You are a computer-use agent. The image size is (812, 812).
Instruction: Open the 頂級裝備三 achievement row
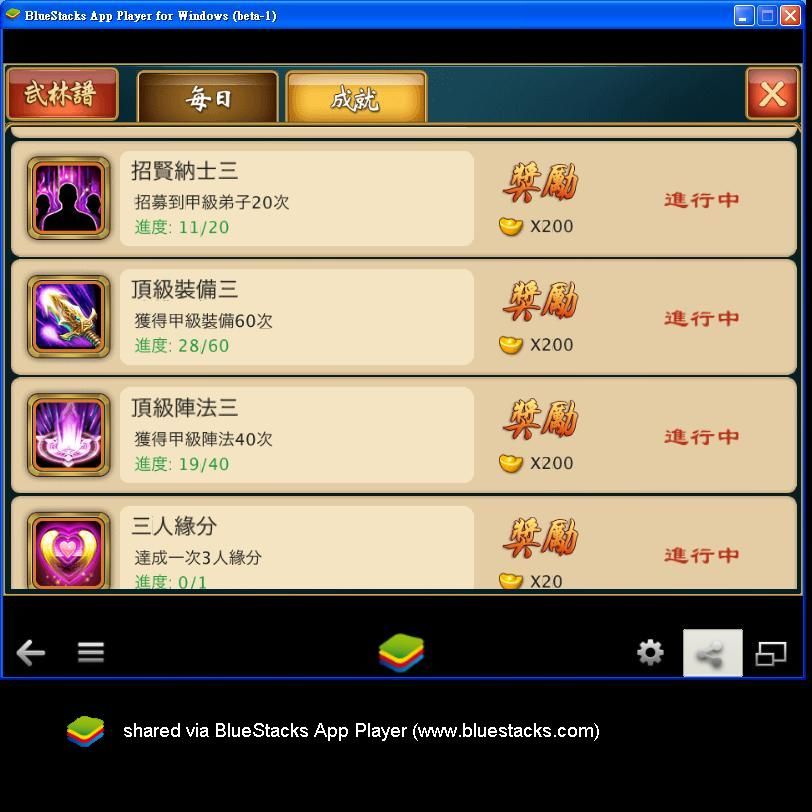pyautogui.click(x=297, y=317)
